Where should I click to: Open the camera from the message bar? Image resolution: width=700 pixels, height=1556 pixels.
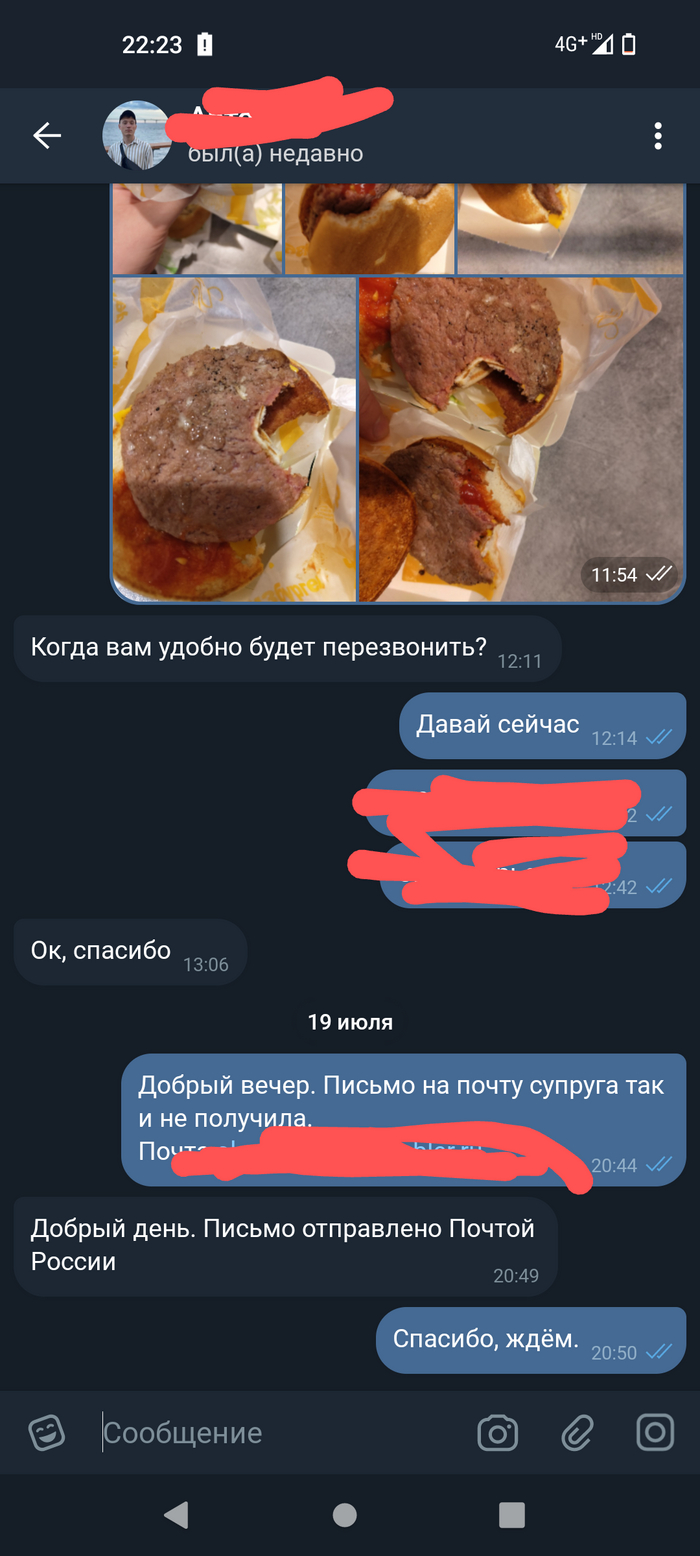[x=498, y=1433]
